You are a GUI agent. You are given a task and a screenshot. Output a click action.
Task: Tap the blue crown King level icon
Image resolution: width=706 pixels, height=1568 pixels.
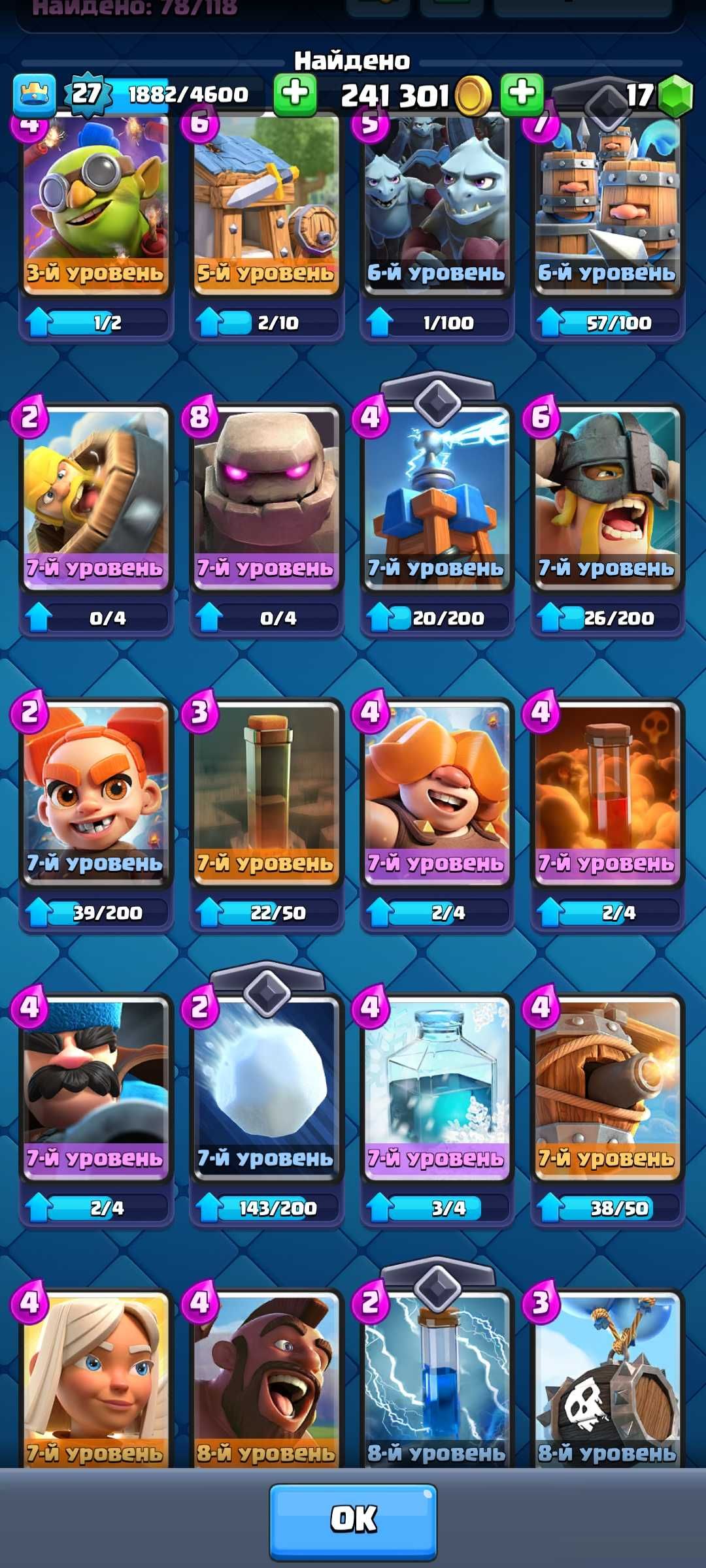click(34, 95)
